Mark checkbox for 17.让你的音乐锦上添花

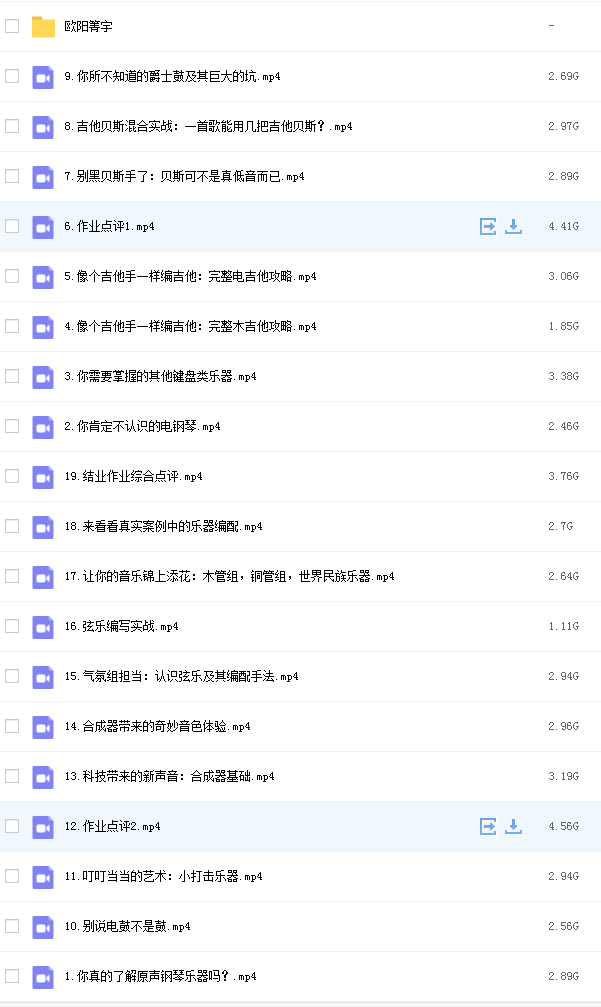click(12, 576)
